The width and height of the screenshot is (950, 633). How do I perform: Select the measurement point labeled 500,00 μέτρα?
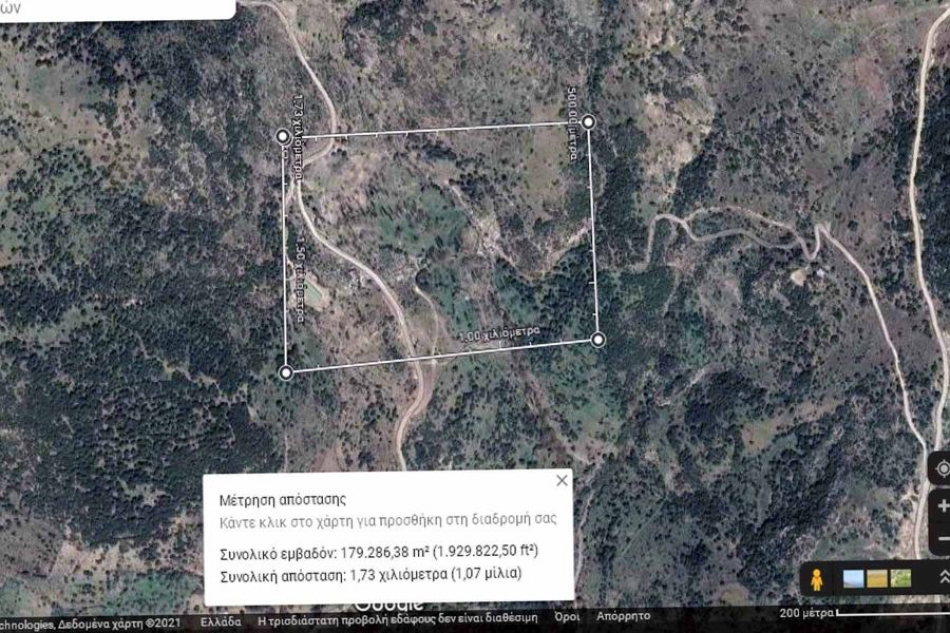[x=588, y=121]
